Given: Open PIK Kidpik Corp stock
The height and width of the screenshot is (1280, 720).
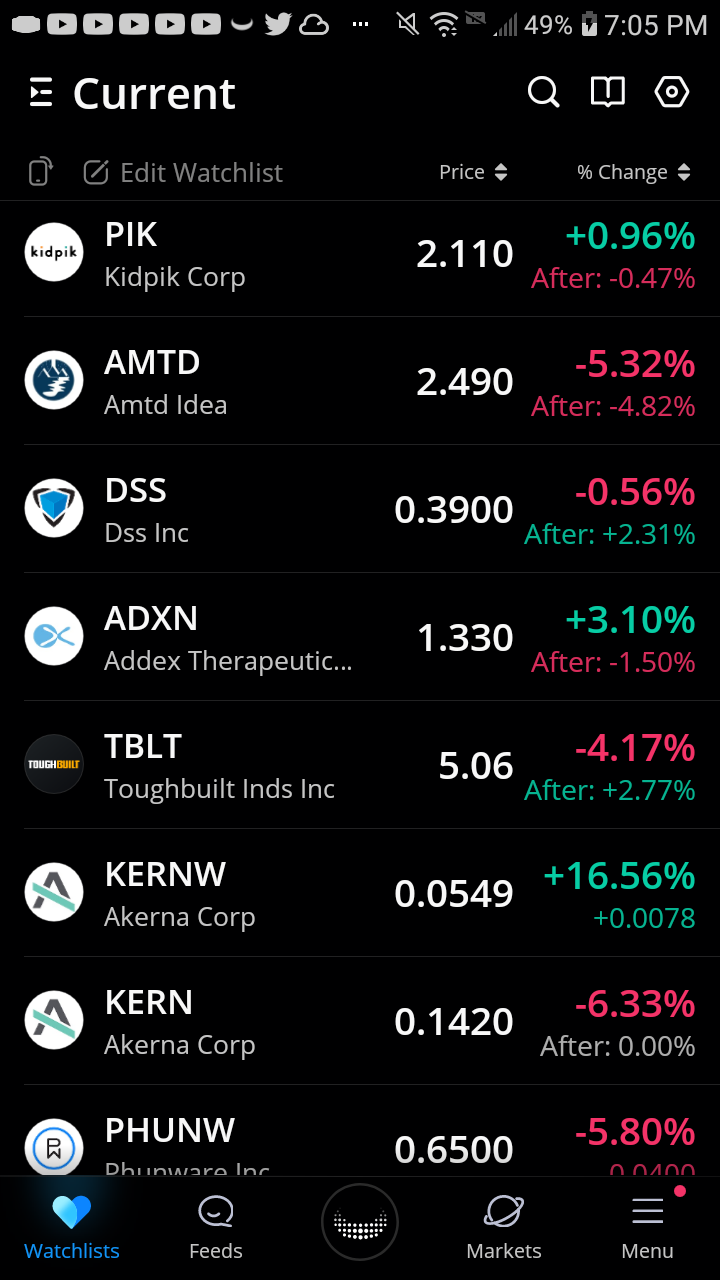Looking at the screenshot, I should pyautogui.click(x=360, y=254).
